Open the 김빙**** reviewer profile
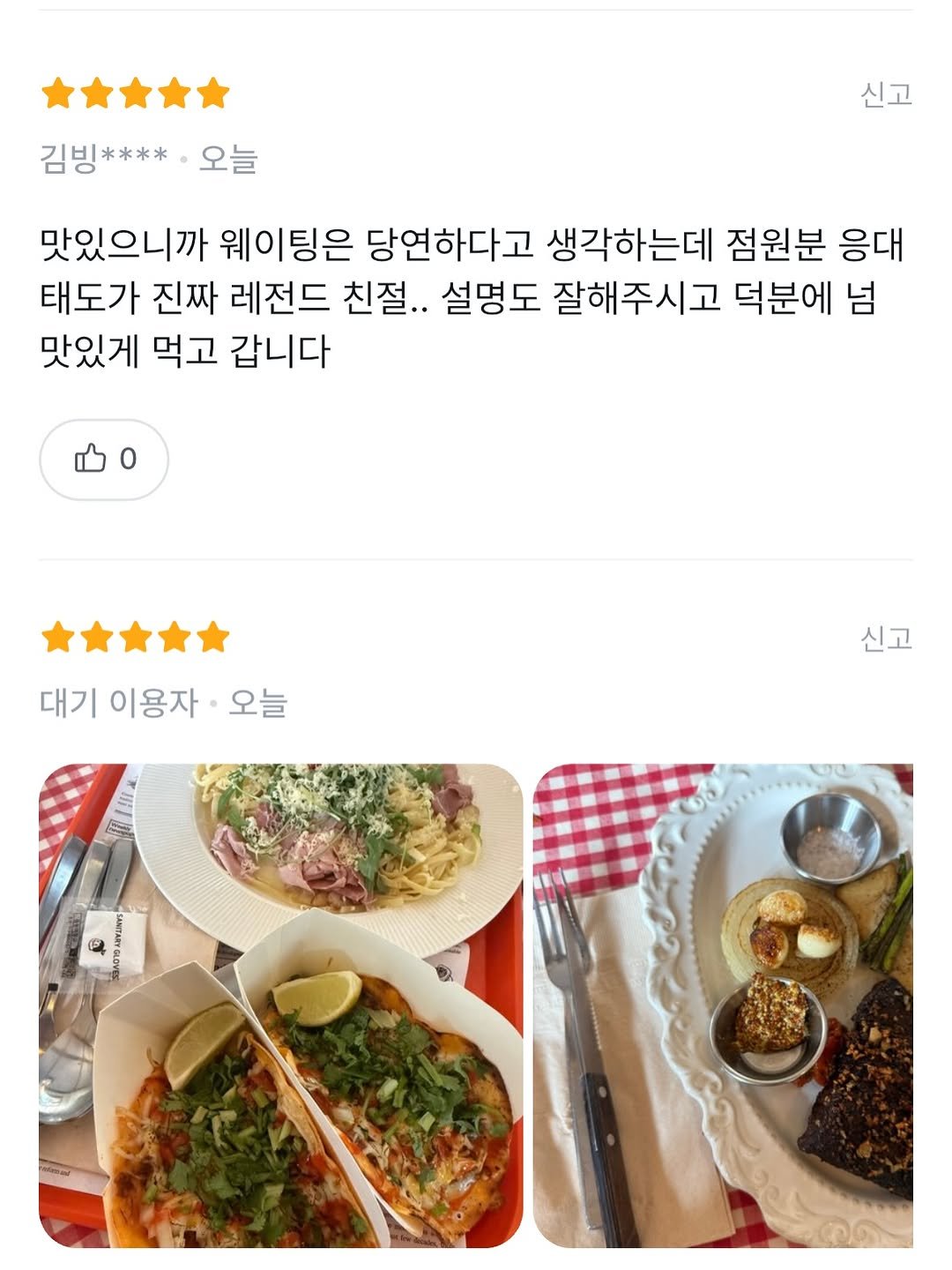The height and width of the screenshot is (1270, 952). [x=104, y=156]
